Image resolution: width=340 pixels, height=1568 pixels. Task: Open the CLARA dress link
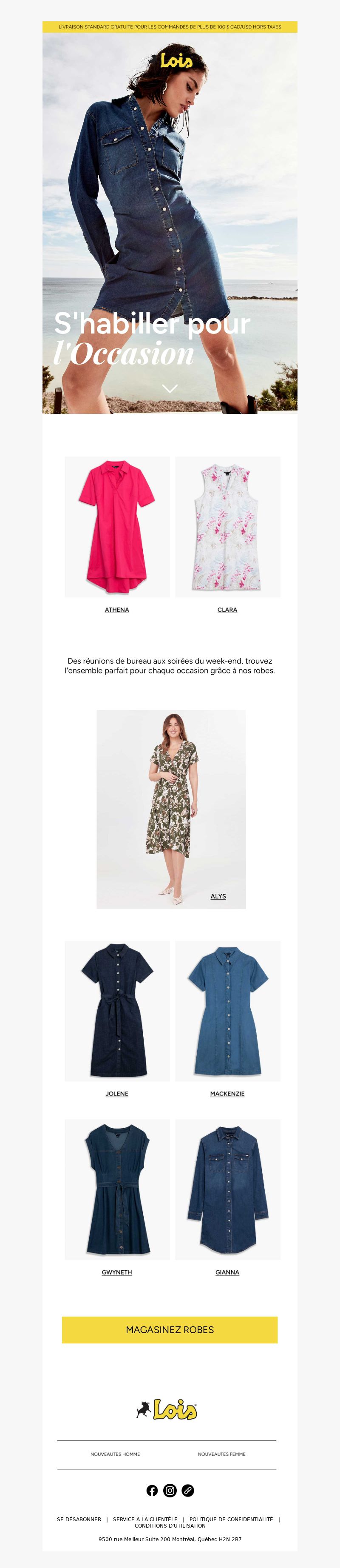[227, 609]
